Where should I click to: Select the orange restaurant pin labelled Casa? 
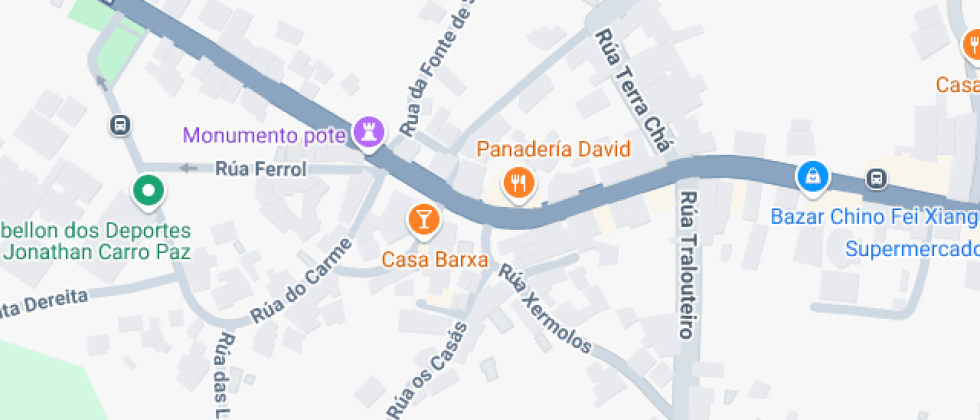971,46
